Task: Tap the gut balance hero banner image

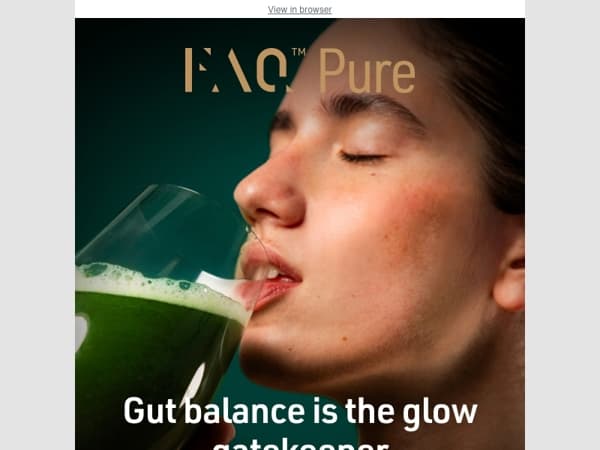Action: pos(300,234)
